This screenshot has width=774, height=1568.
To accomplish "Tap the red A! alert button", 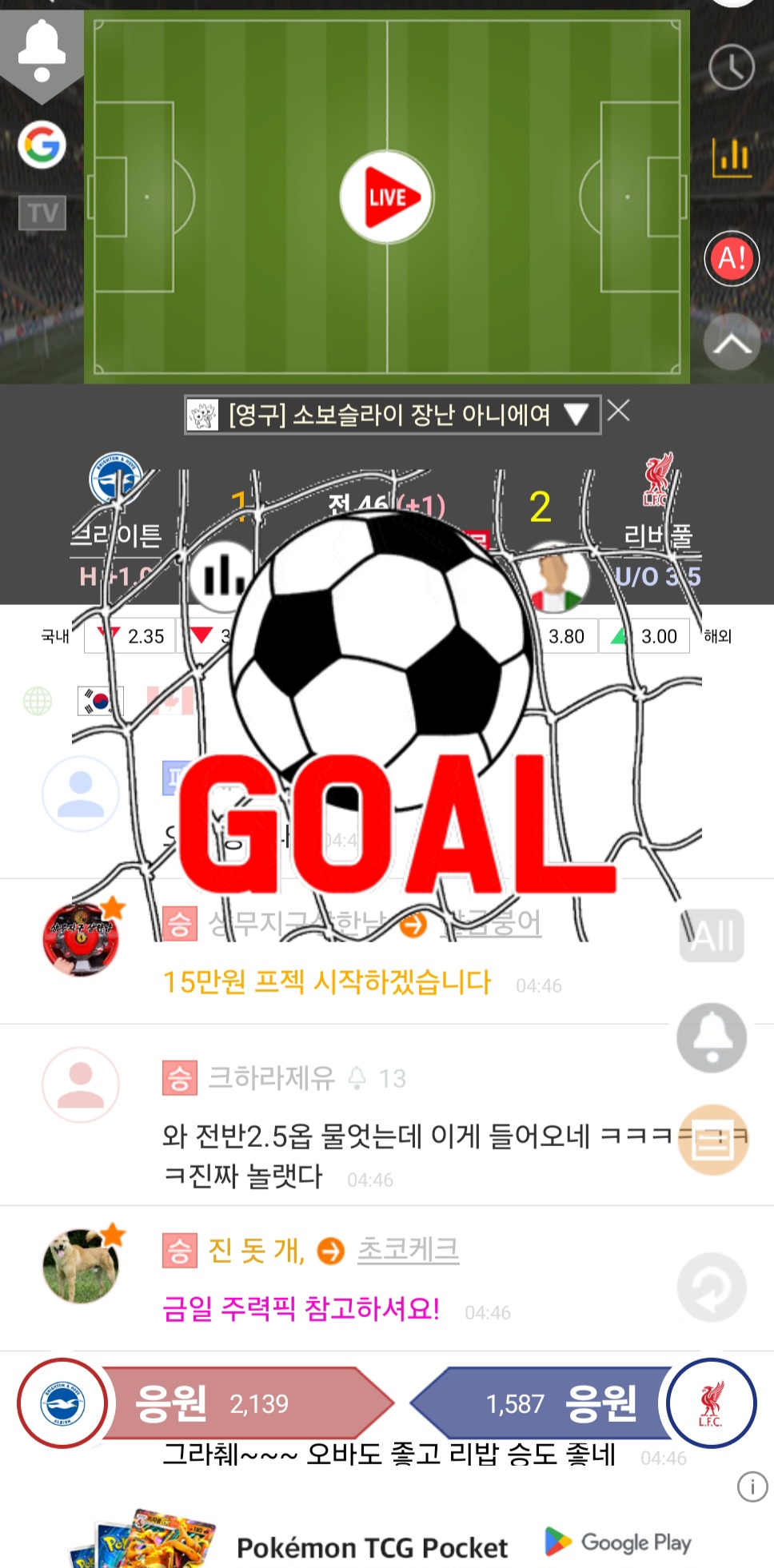I will pyautogui.click(x=732, y=258).
